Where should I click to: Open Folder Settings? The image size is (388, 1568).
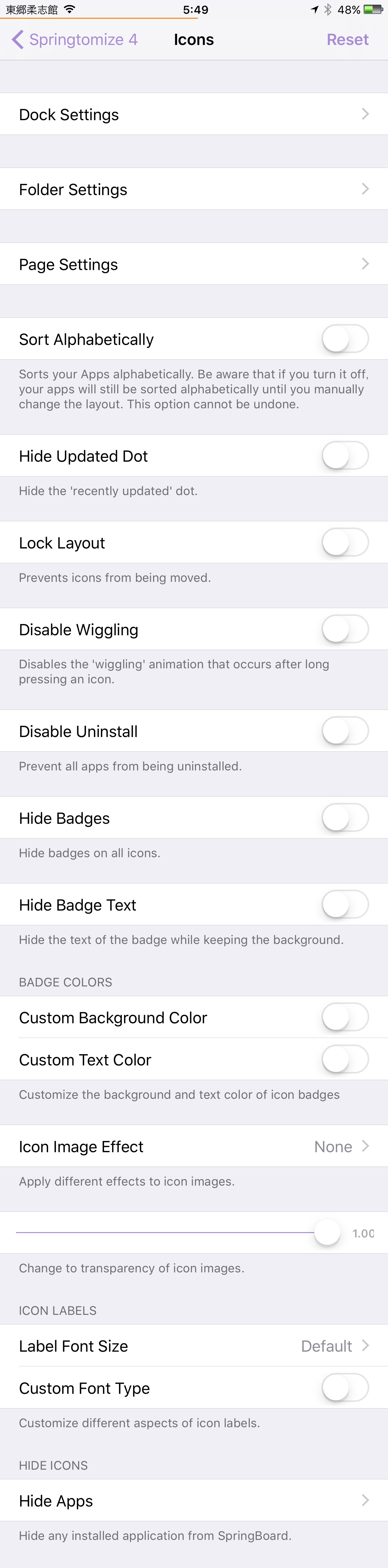[194, 189]
